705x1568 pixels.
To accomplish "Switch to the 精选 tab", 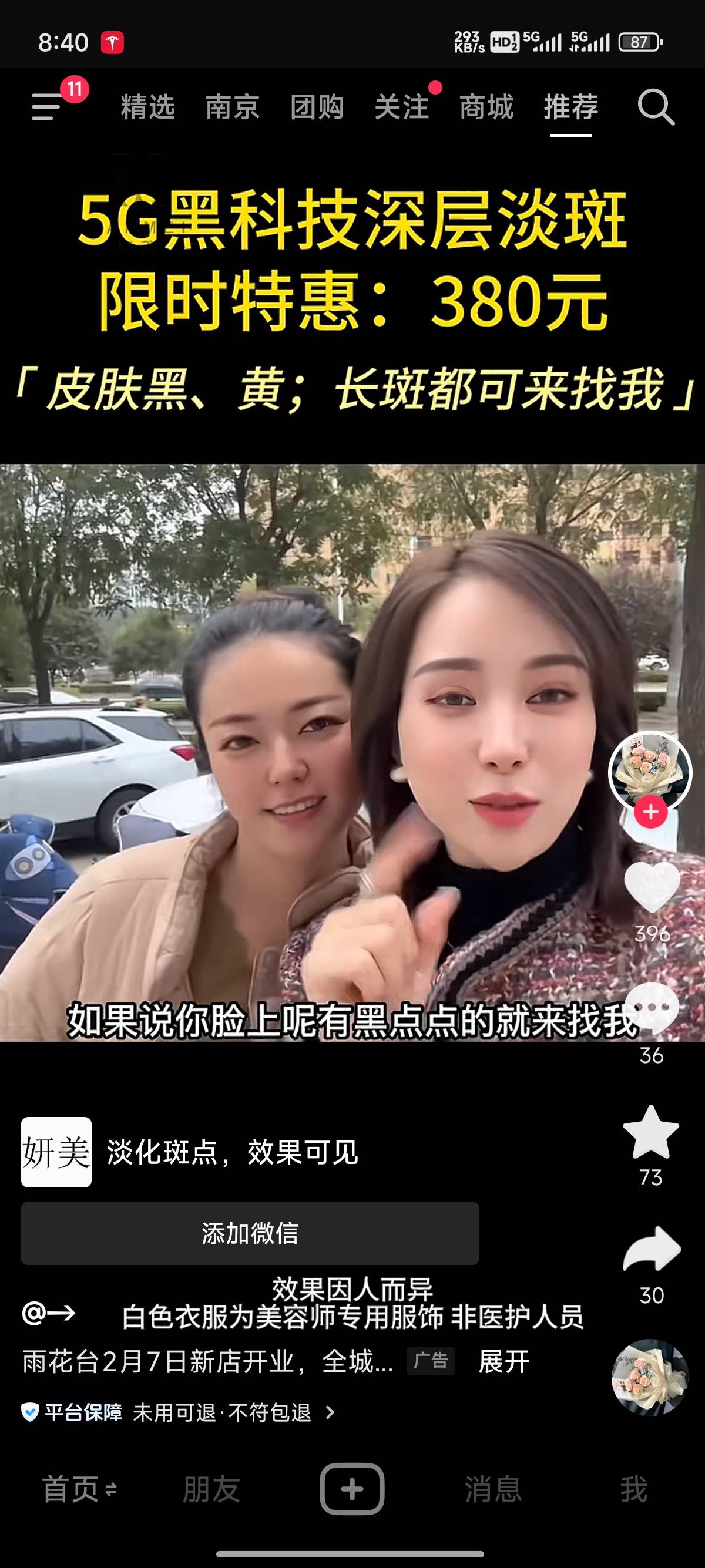I will [x=148, y=107].
